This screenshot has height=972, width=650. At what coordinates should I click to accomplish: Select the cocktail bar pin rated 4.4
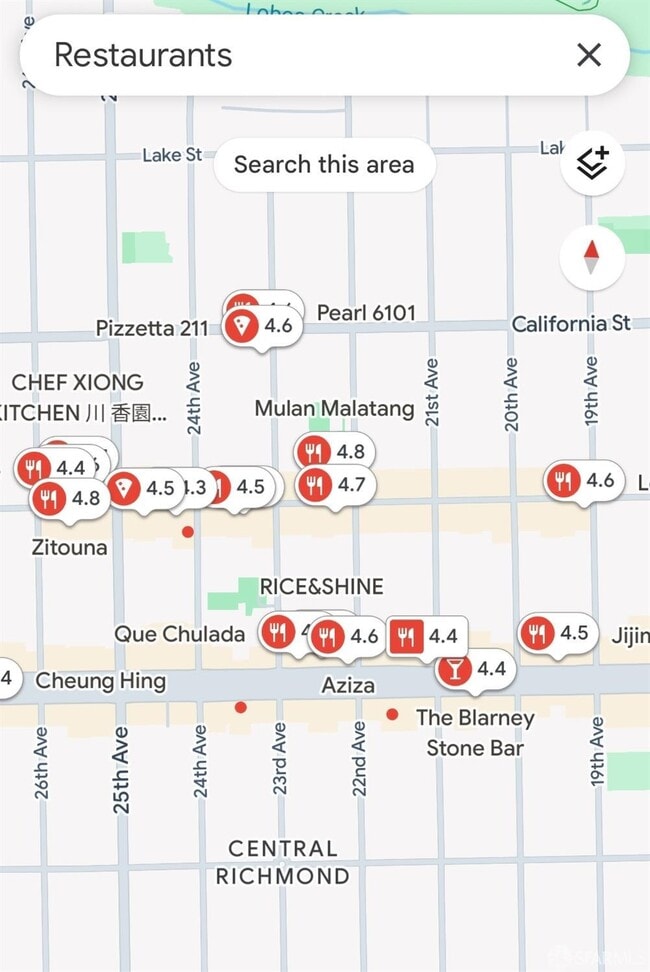click(475, 668)
